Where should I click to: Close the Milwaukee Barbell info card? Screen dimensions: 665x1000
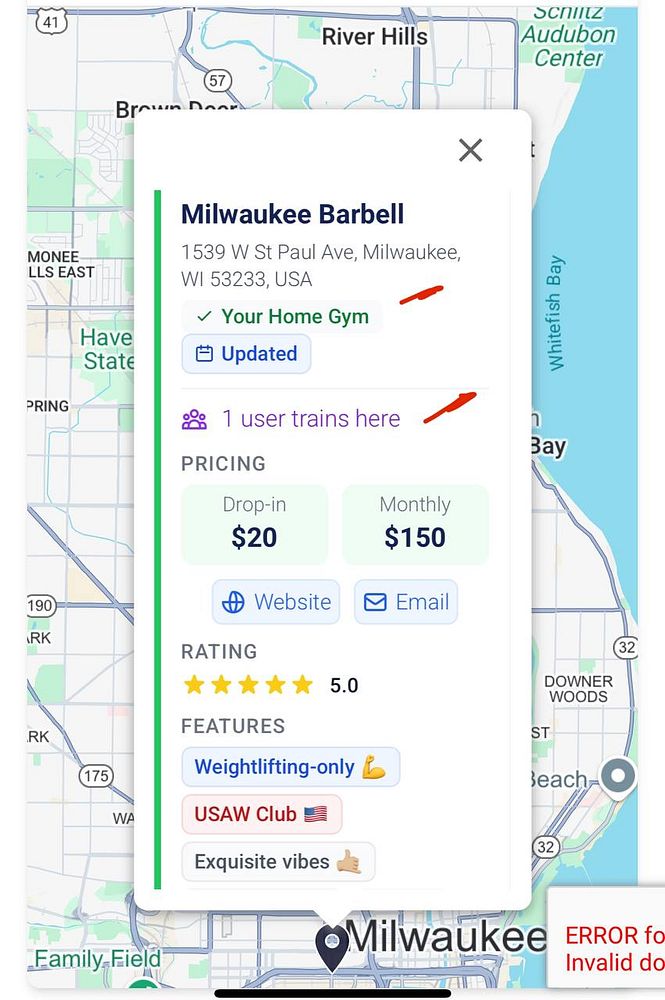pyautogui.click(x=470, y=150)
